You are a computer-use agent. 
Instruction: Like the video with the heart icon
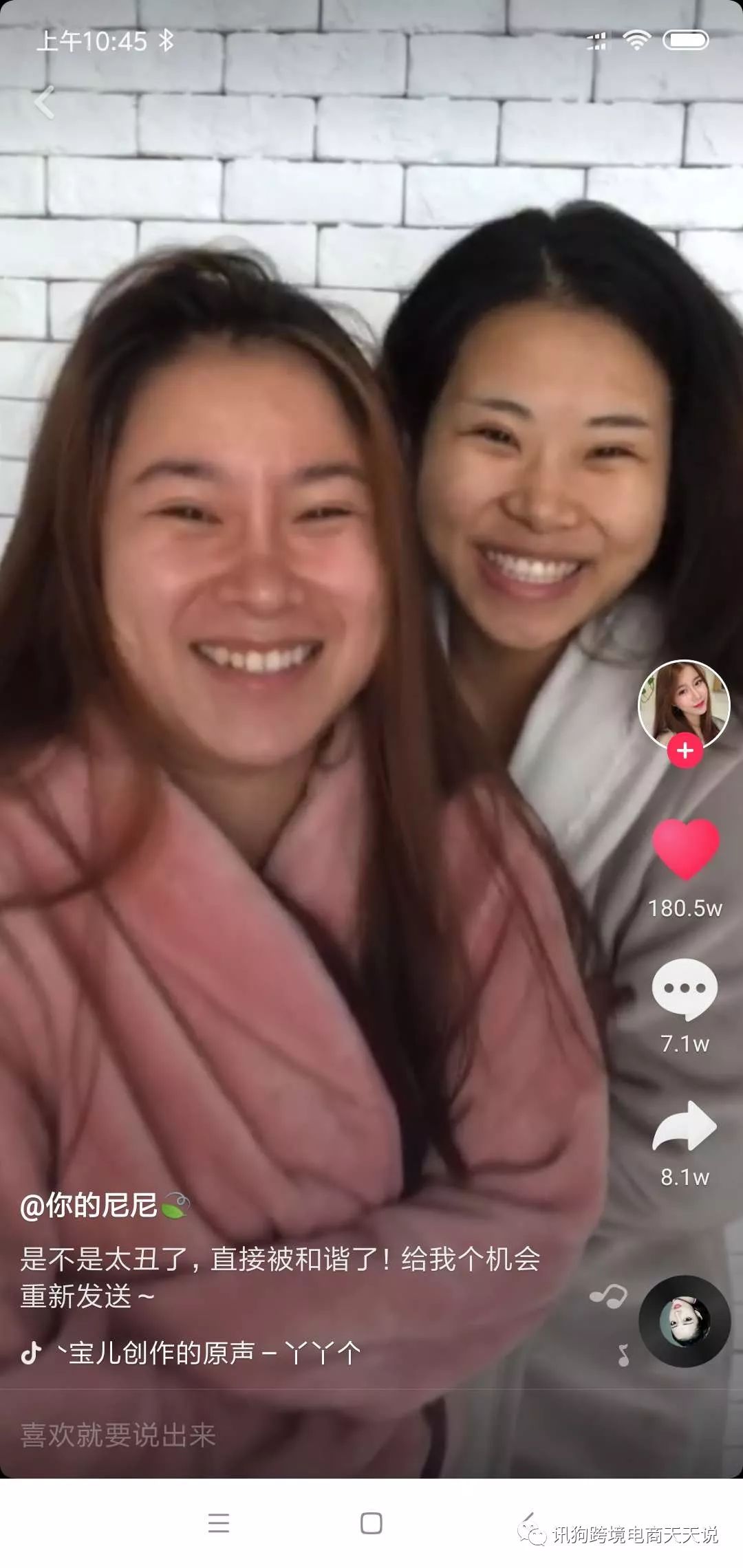(x=685, y=849)
